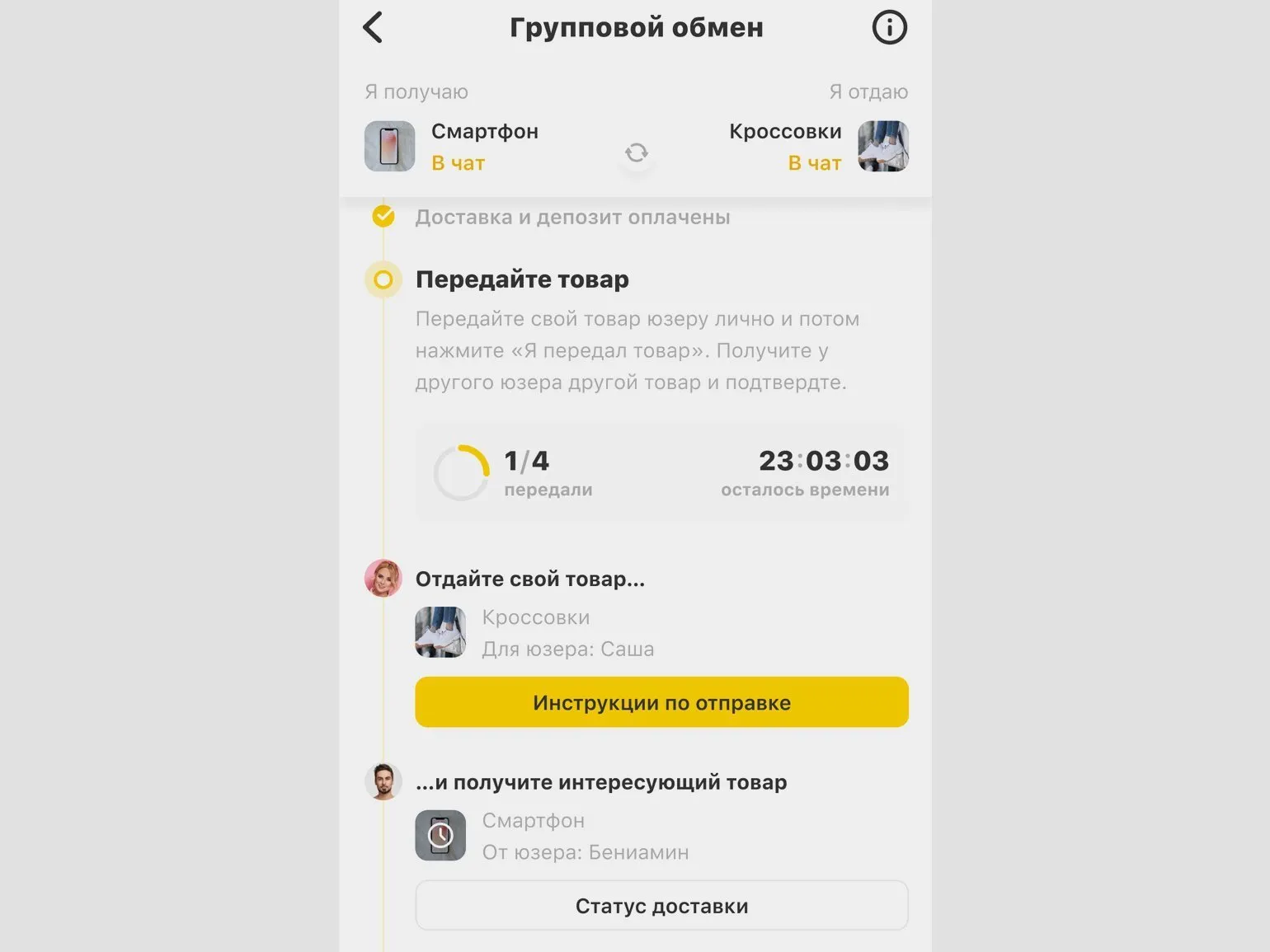The image size is (1270, 952).
Task: Go back from Групповой обмен
Action: (x=373, y=27)
